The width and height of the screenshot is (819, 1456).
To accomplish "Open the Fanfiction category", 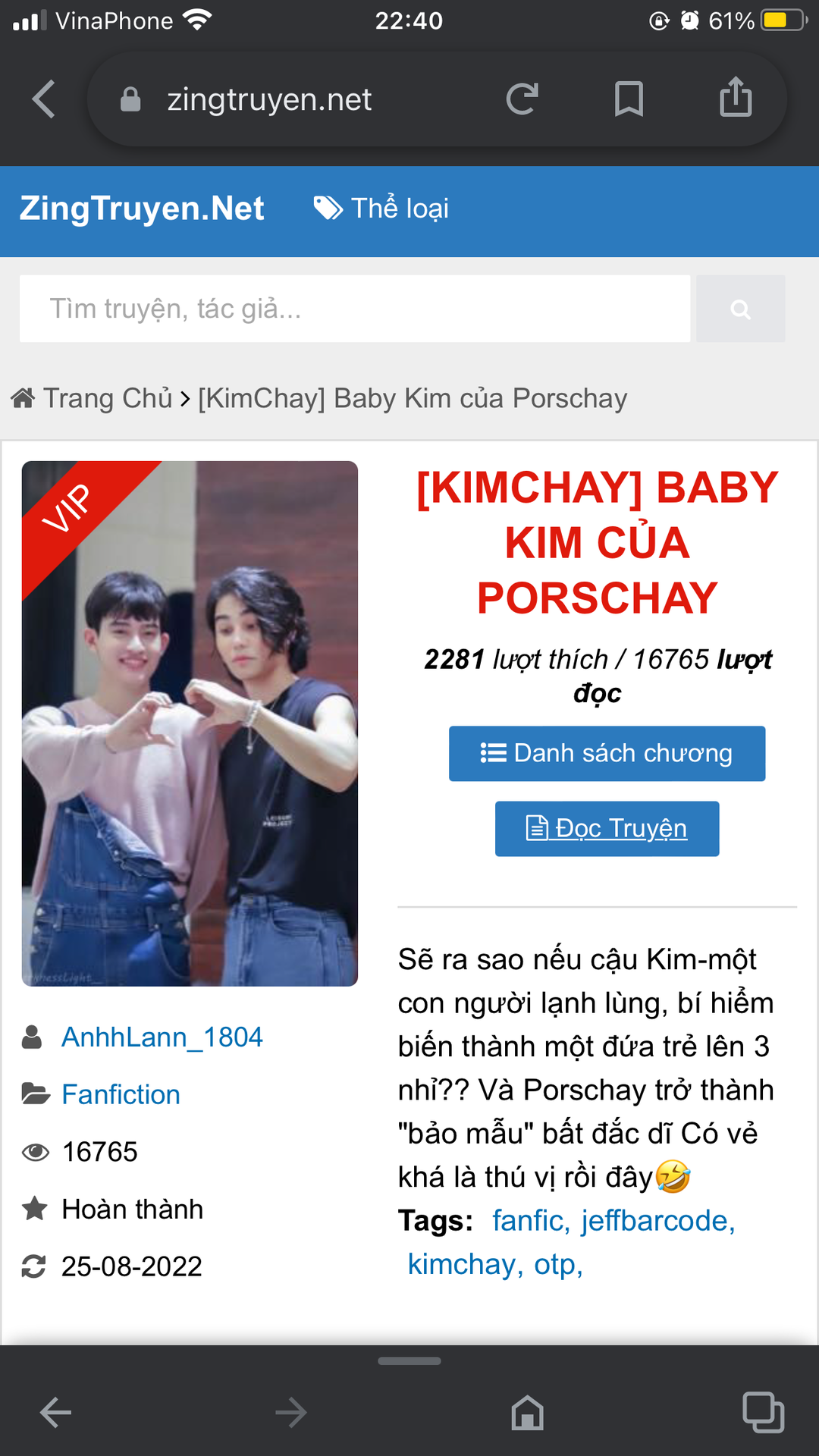I will (x=121, y=1094).
